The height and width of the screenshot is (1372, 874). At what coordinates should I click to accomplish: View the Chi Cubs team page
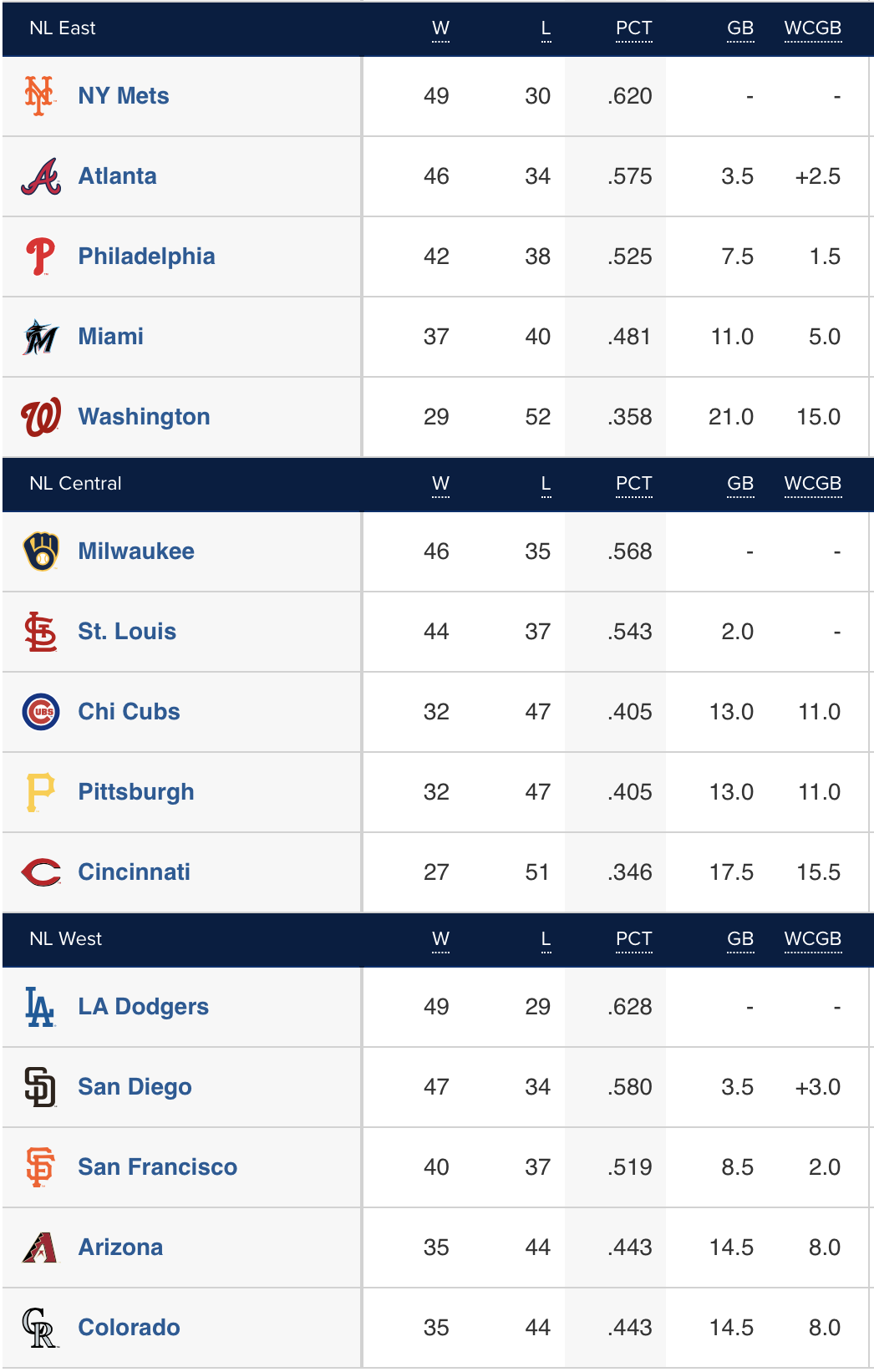coord(129,712)
